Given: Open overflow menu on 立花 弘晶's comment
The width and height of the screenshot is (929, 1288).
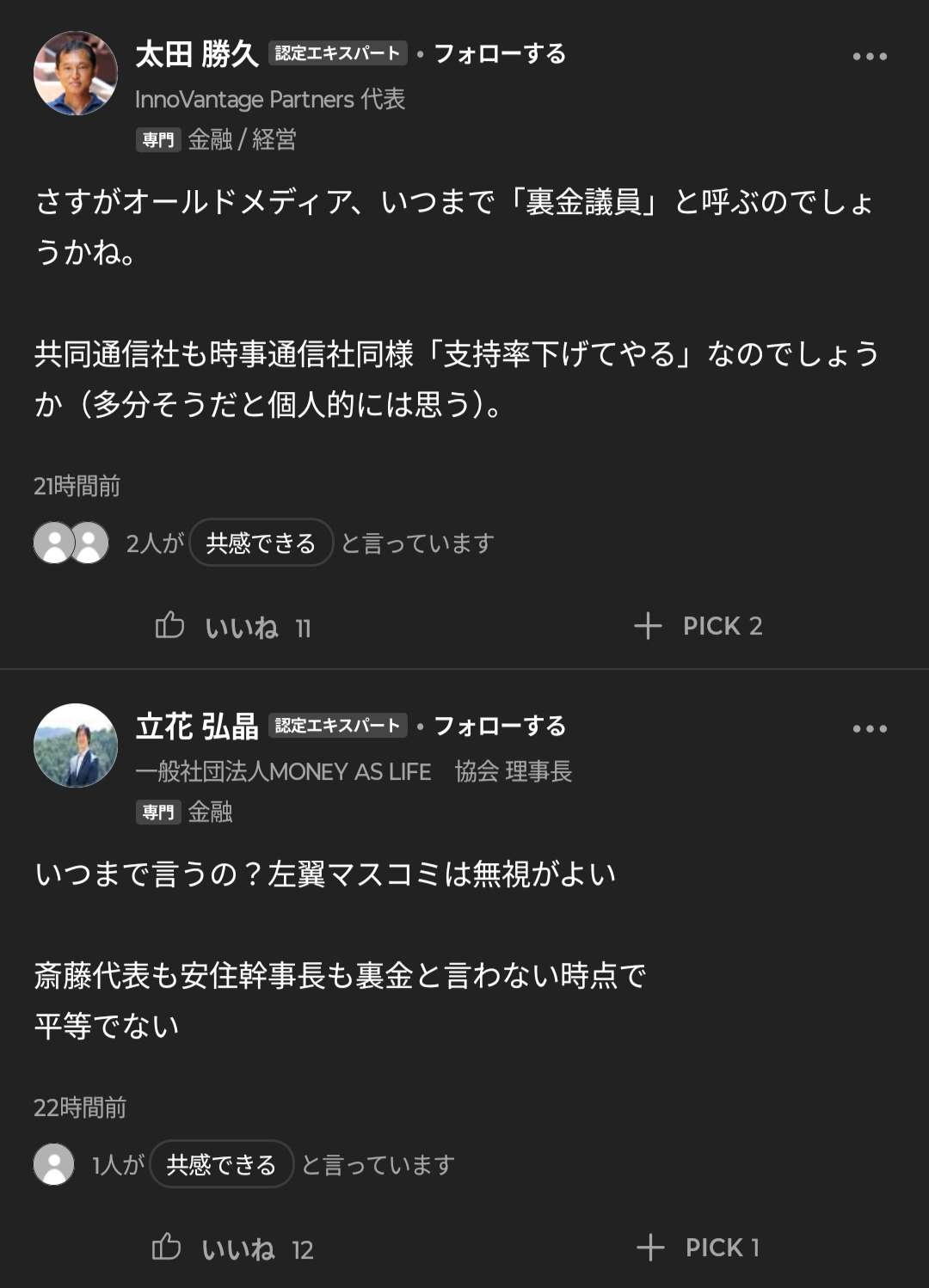Looking at the screenshot, I should click(870, 729).
